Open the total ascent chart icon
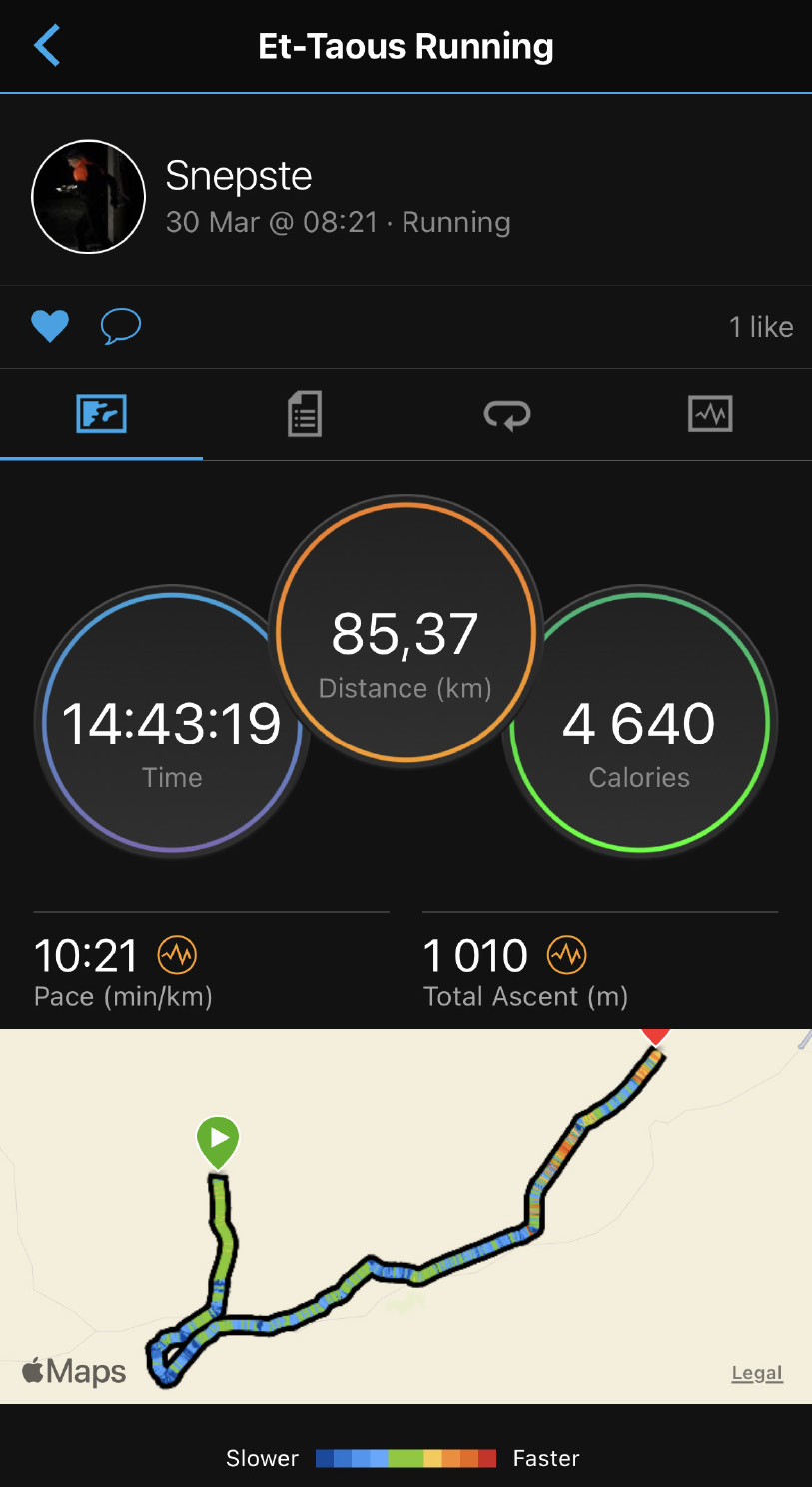812x1487 pixels. pos(567,956)
